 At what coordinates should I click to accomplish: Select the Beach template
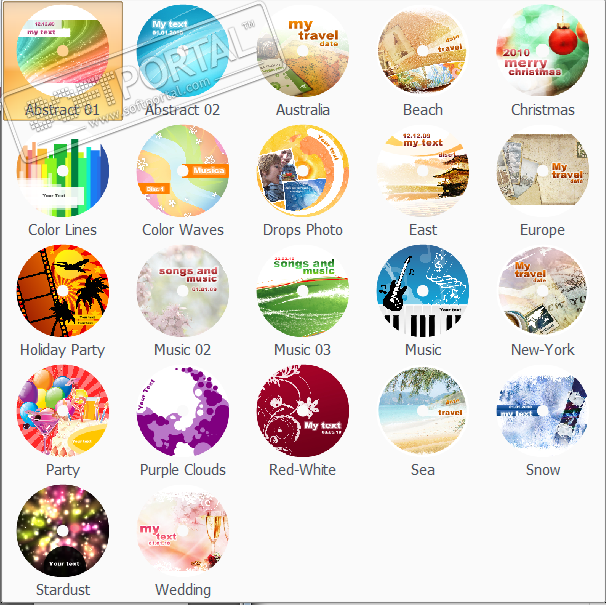click(423, 51)
